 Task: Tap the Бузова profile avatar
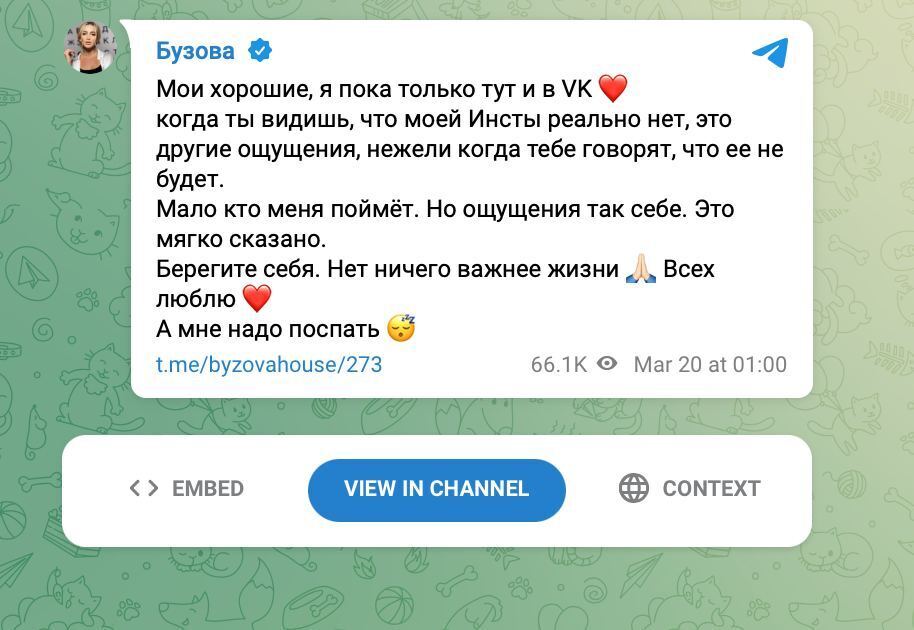click(92, 46)
